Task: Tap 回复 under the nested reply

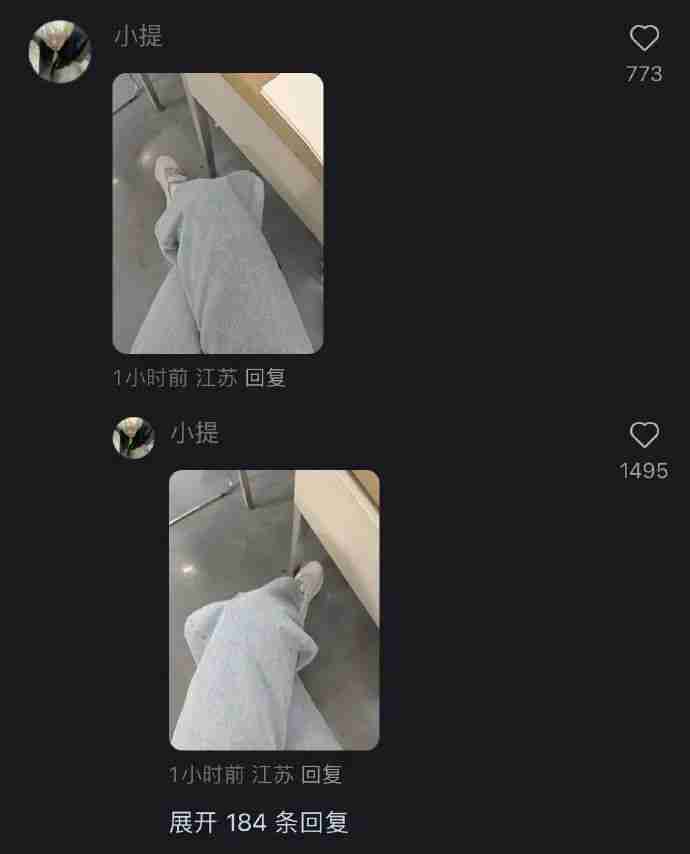Action: [x=321, y=774]
